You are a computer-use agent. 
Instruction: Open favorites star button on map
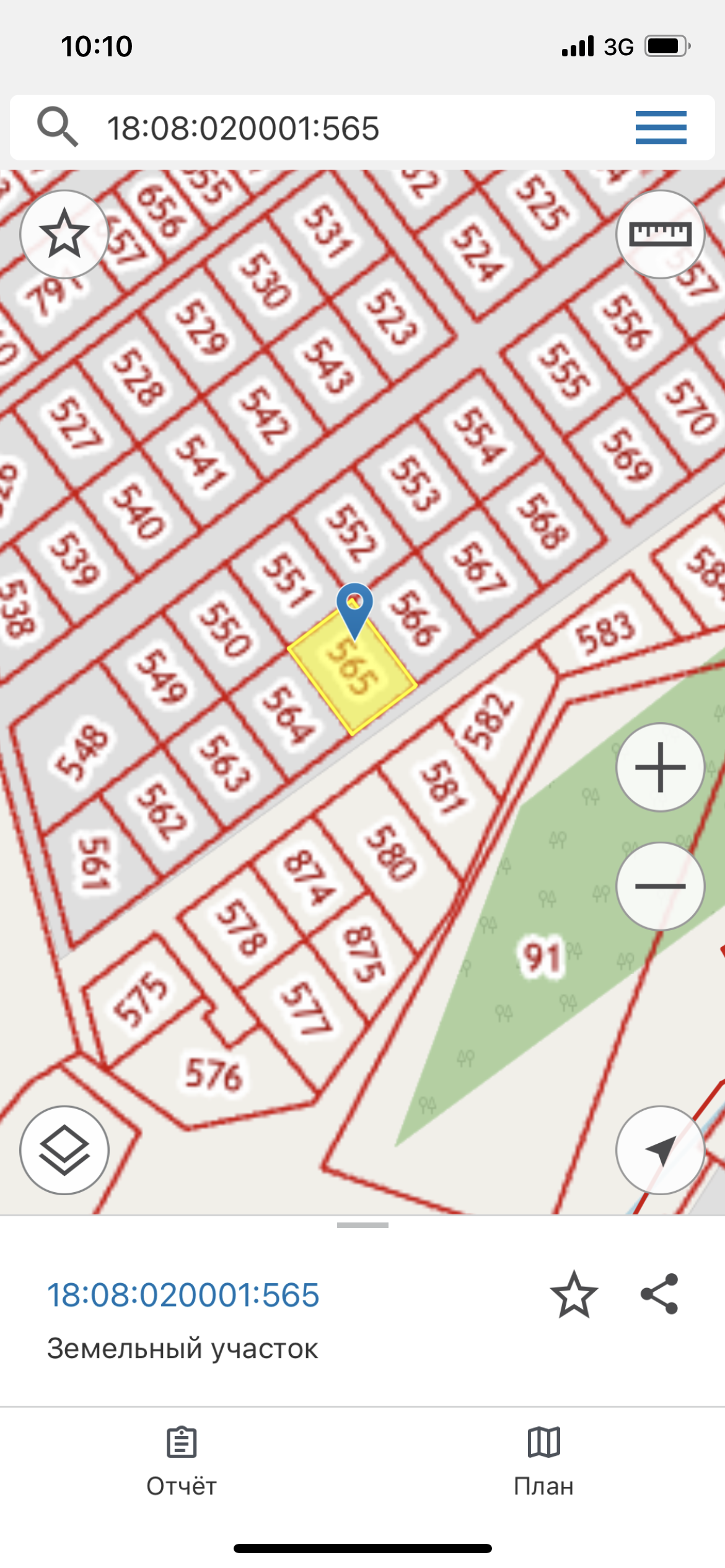[x=64, y=234]
